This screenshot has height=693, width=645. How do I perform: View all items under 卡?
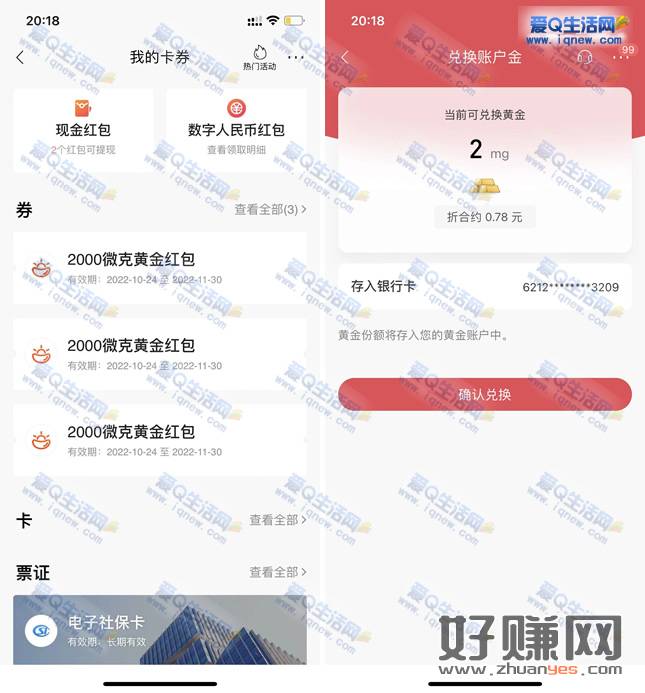coord(277,520)
